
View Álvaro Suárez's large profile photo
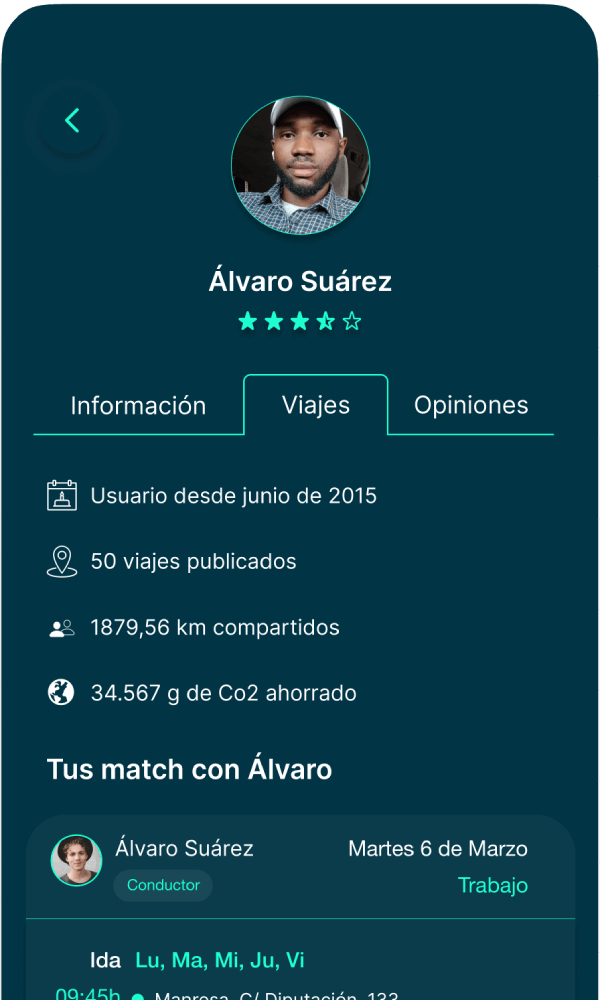pos(300,165)
